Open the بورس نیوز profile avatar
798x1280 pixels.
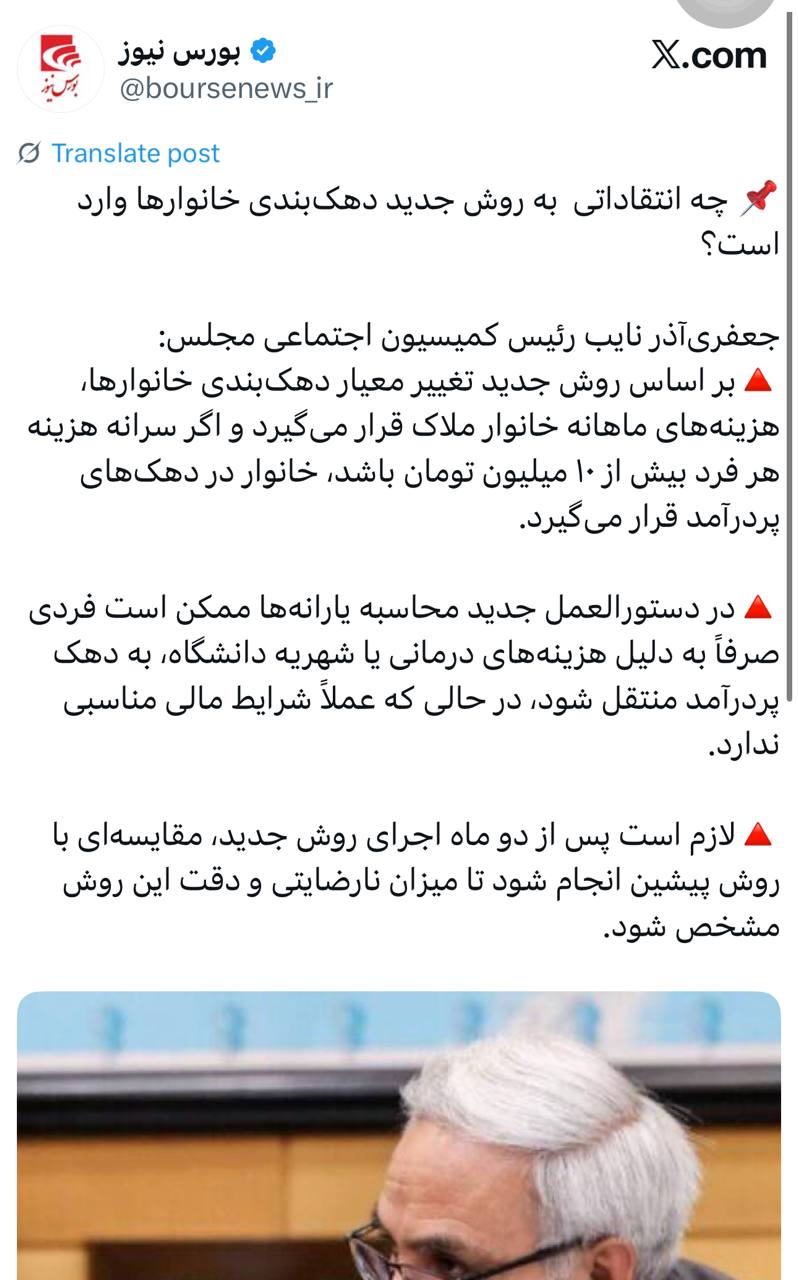[60, 68]
